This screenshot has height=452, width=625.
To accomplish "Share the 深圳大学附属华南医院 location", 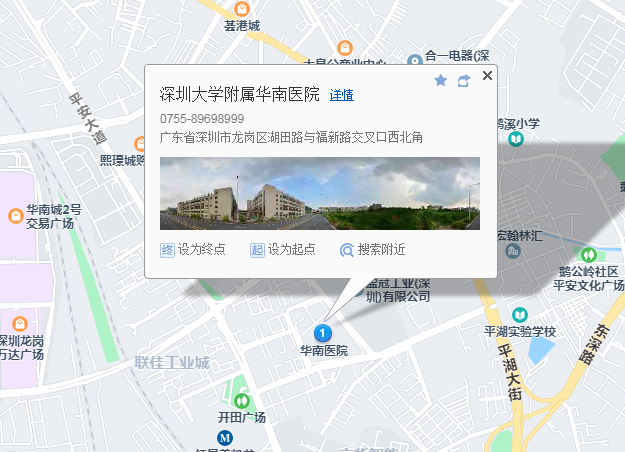I will (x=464, y=81).
